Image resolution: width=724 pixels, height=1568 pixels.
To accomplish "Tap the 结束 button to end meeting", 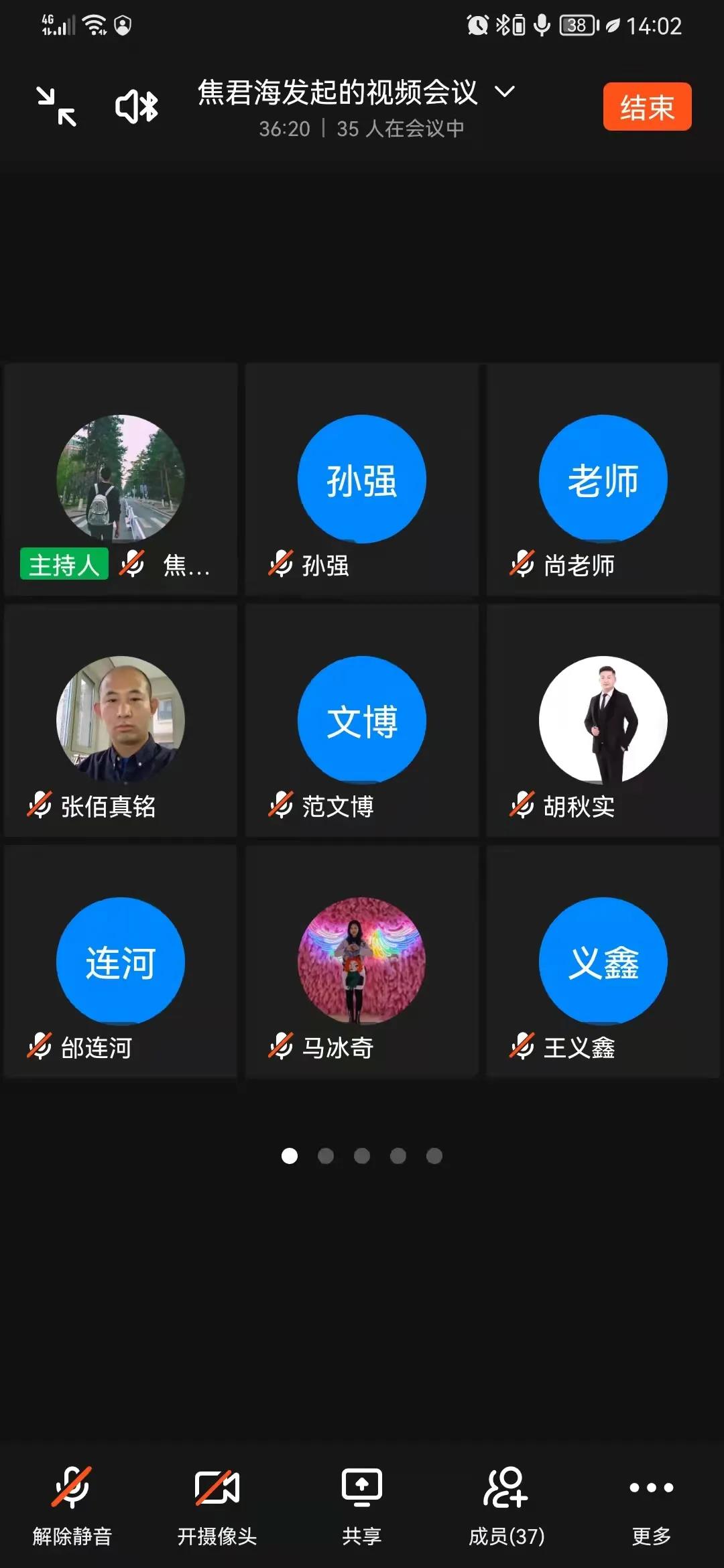I will pos(647,107).
